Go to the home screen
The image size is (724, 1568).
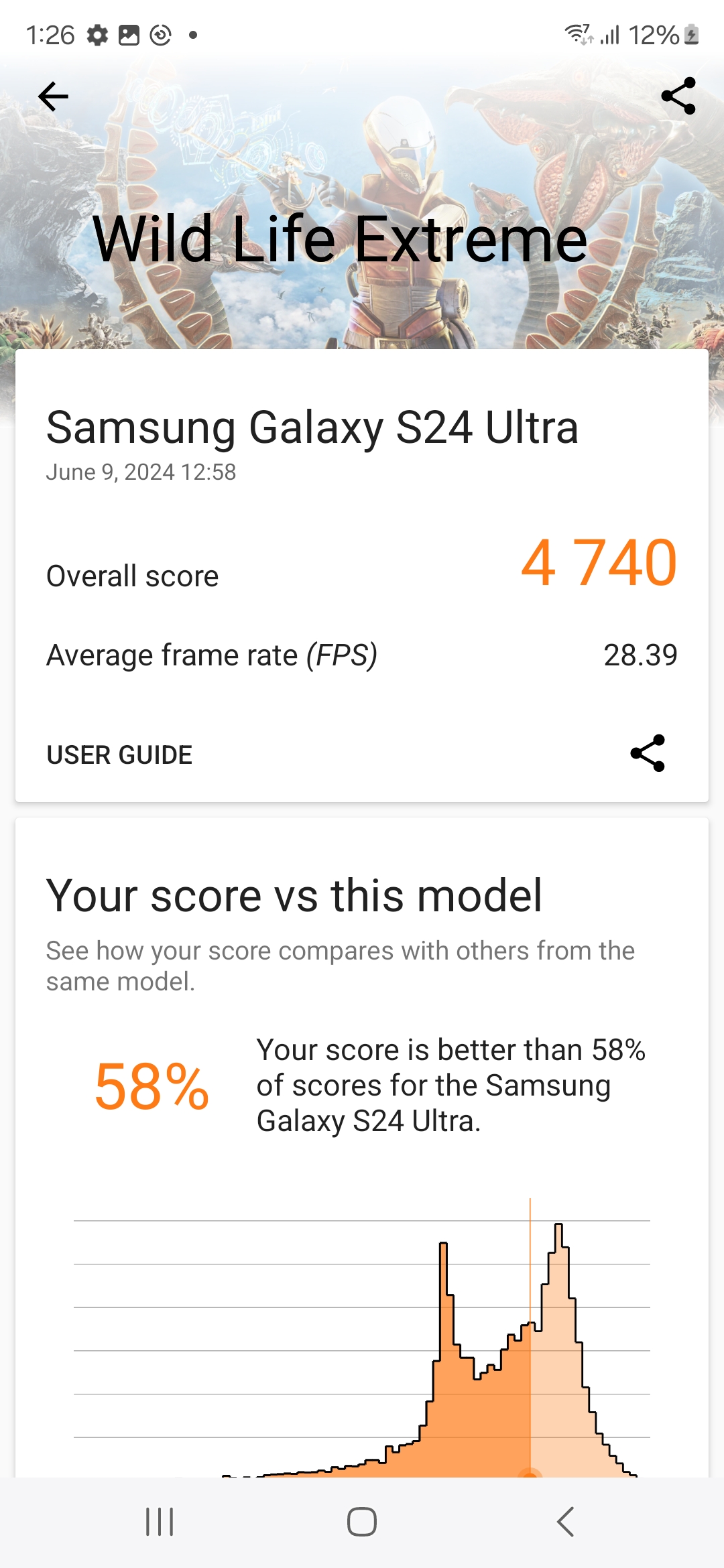pyautogui.click(x=362, y=1521)
